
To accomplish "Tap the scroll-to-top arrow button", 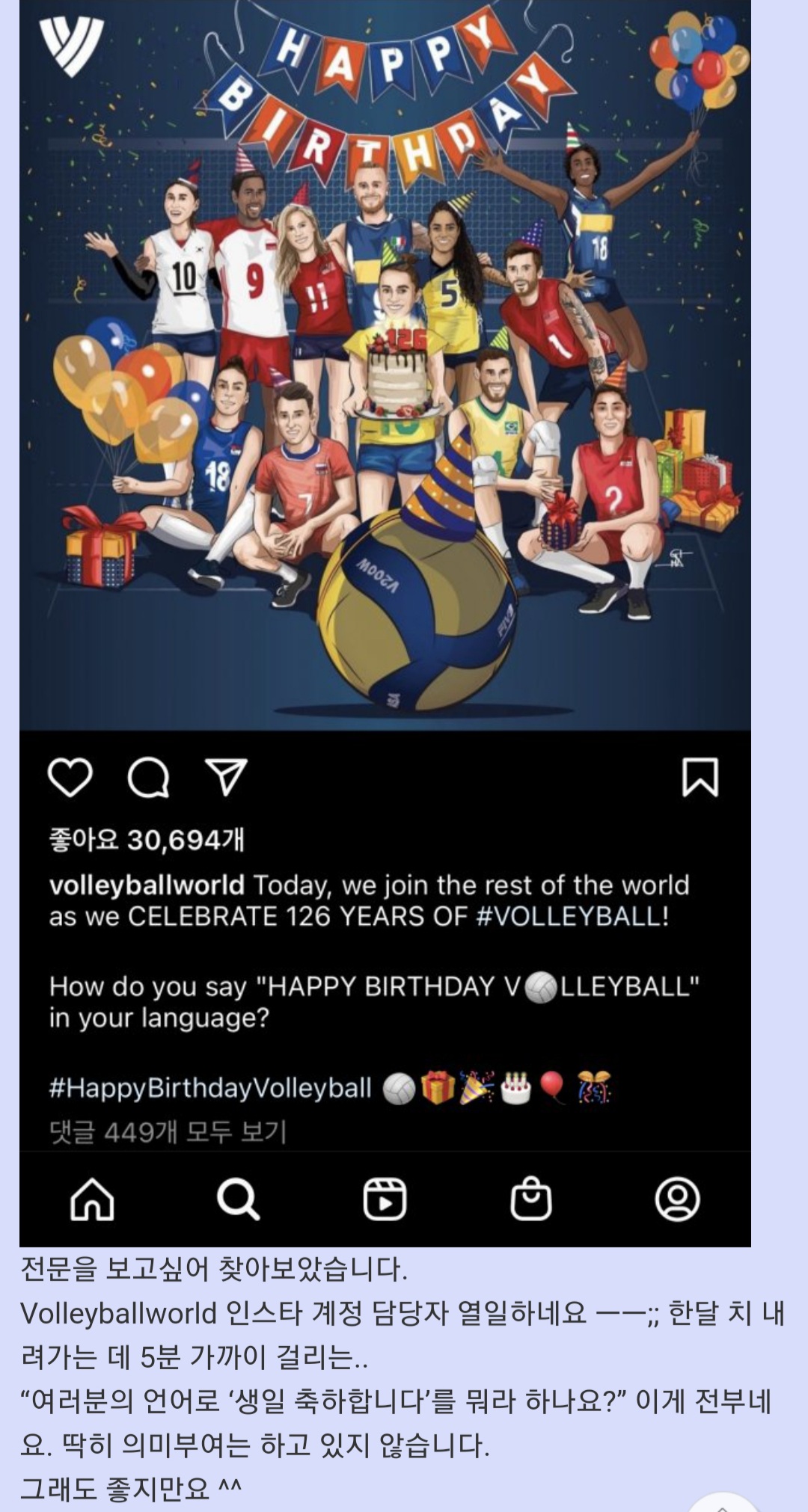I will (721, 1503).
